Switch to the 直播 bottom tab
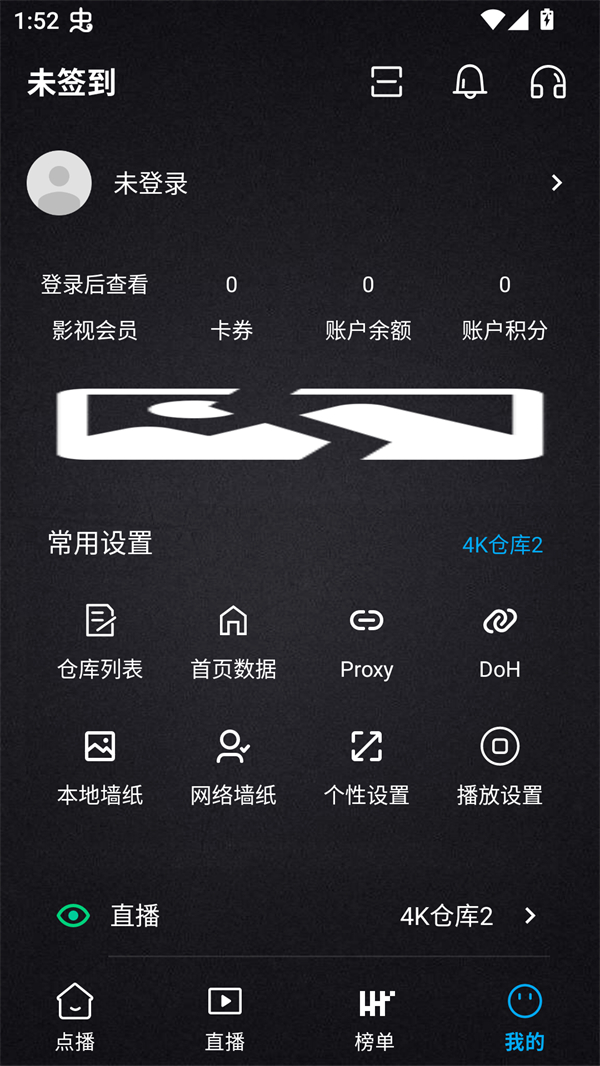Image resolution: width=600 pixels, height=1066 pixels. click(x=225, y=1017)
